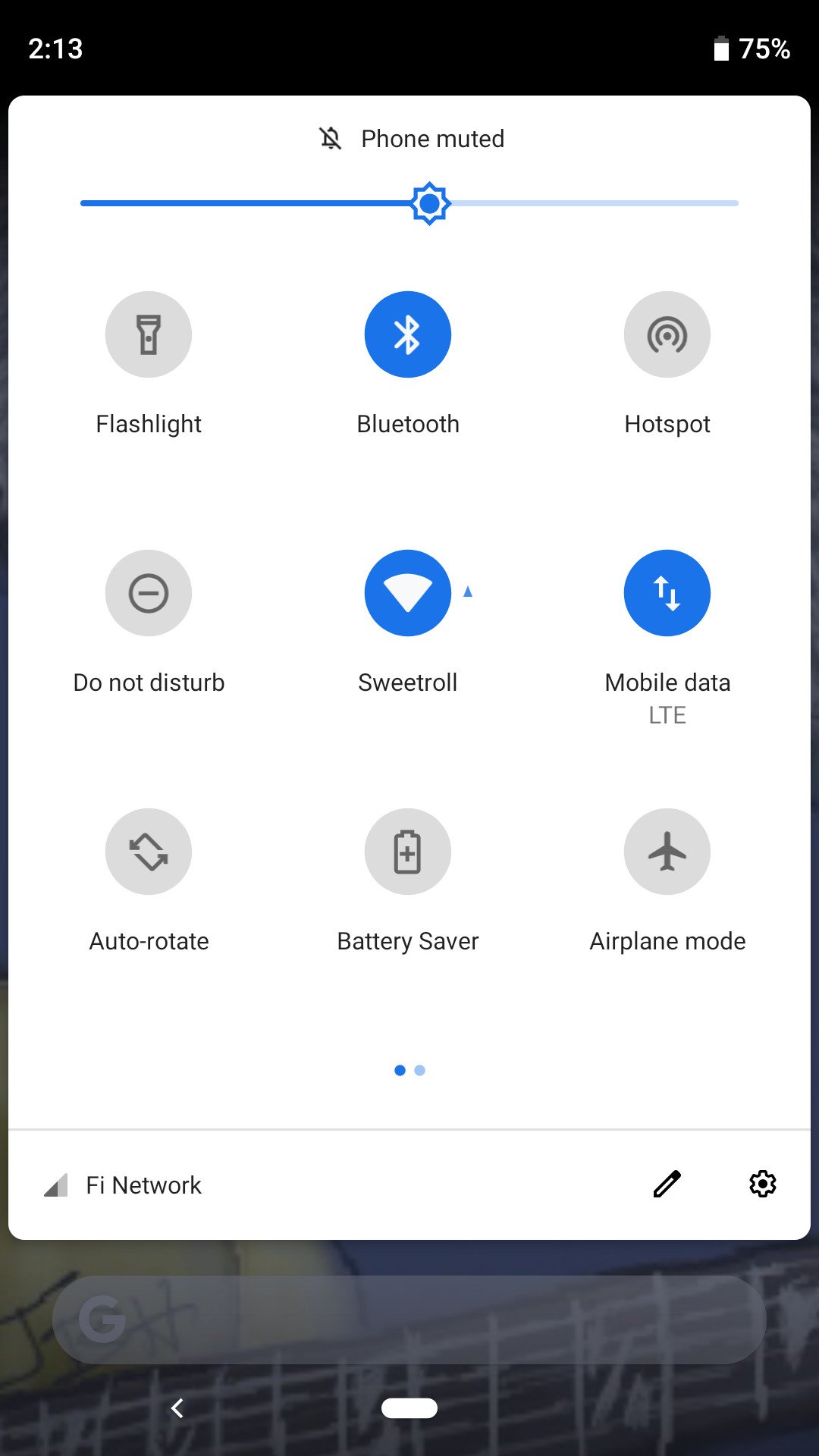Open system settings via the gear
The height and width of the screenshot is (1456, 819).
point(763,1184)
